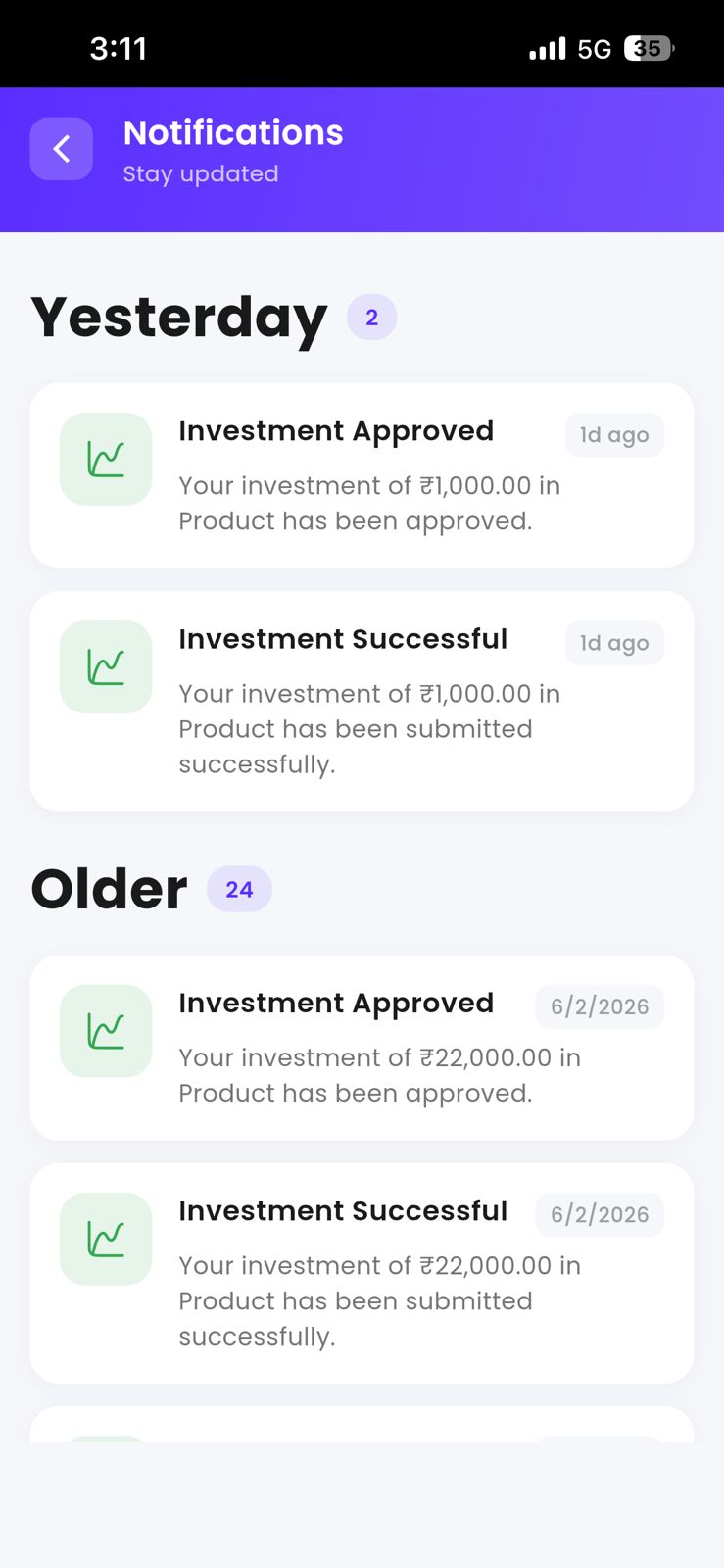
Task: Click the back arrow icon in the header
Action: 61,149
